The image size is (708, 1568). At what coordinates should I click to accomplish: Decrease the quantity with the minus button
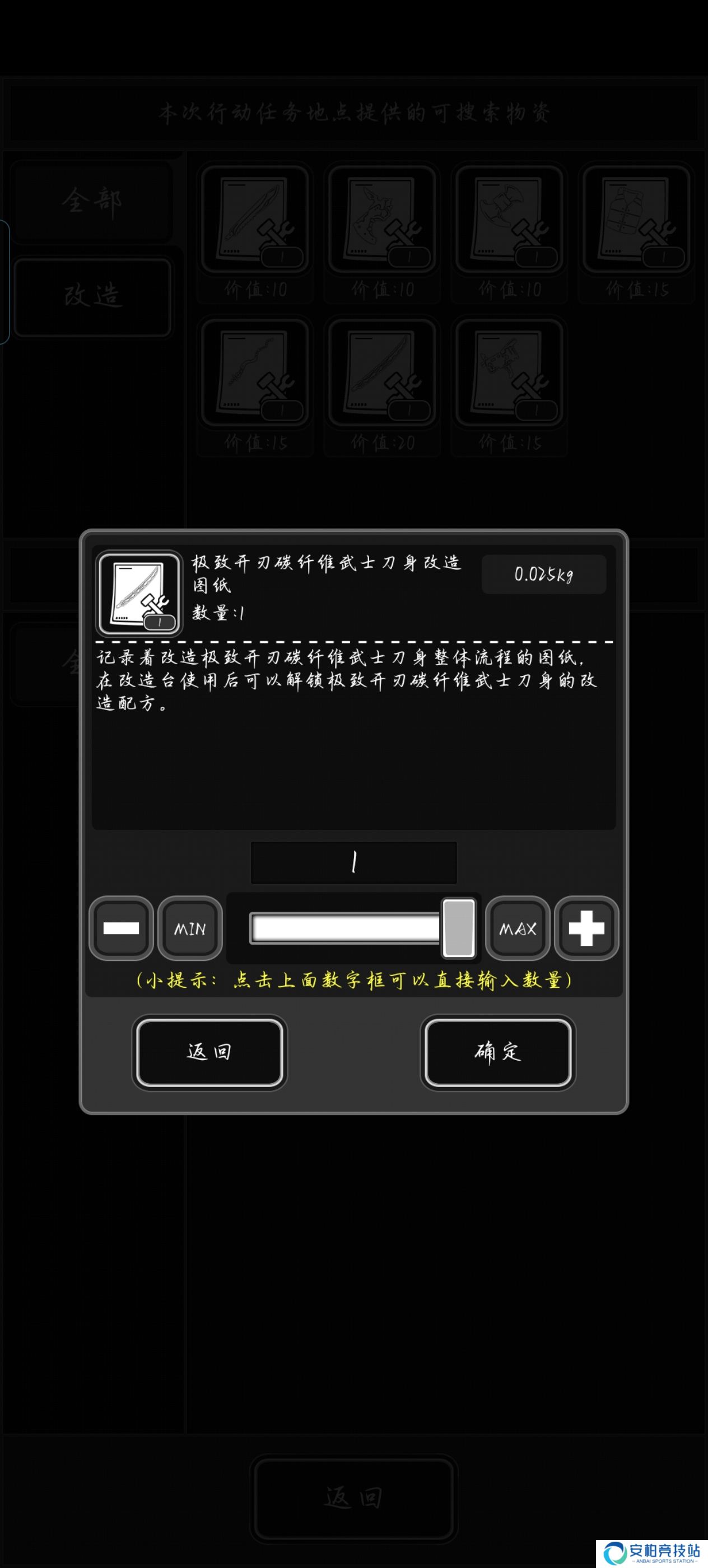(120, 928)
